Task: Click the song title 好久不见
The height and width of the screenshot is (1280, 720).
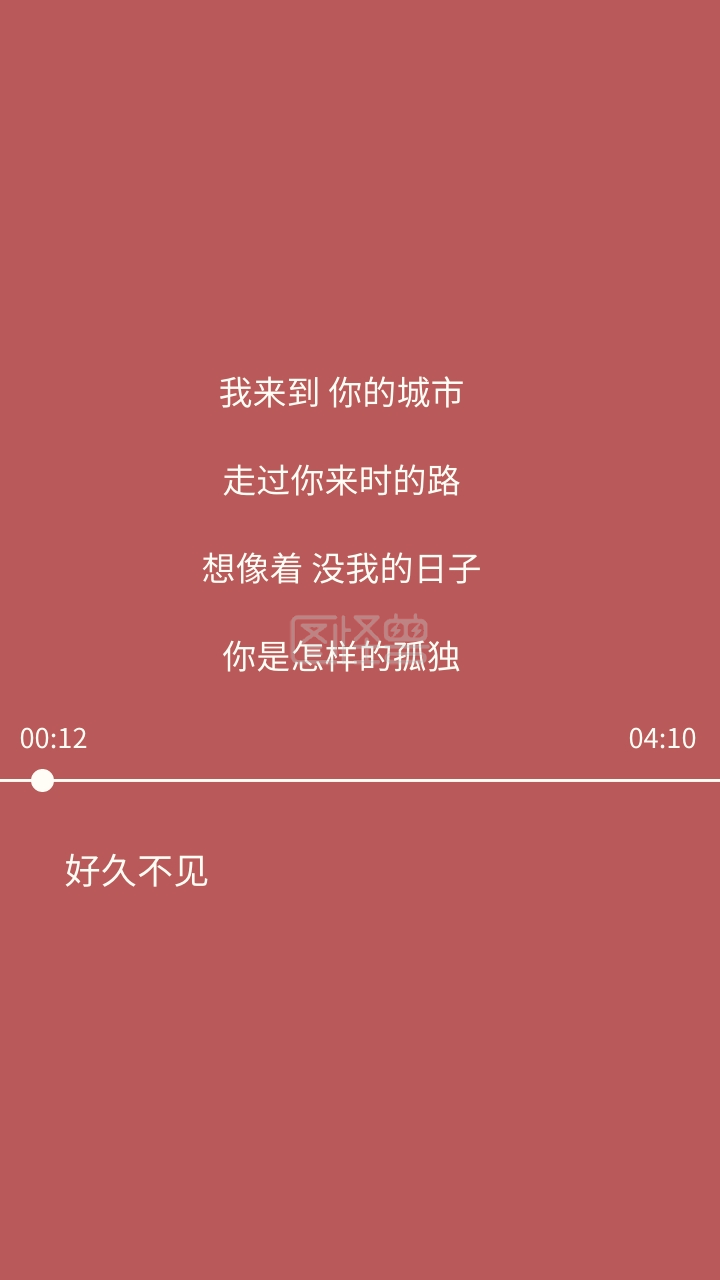Action: pos(138,871)
